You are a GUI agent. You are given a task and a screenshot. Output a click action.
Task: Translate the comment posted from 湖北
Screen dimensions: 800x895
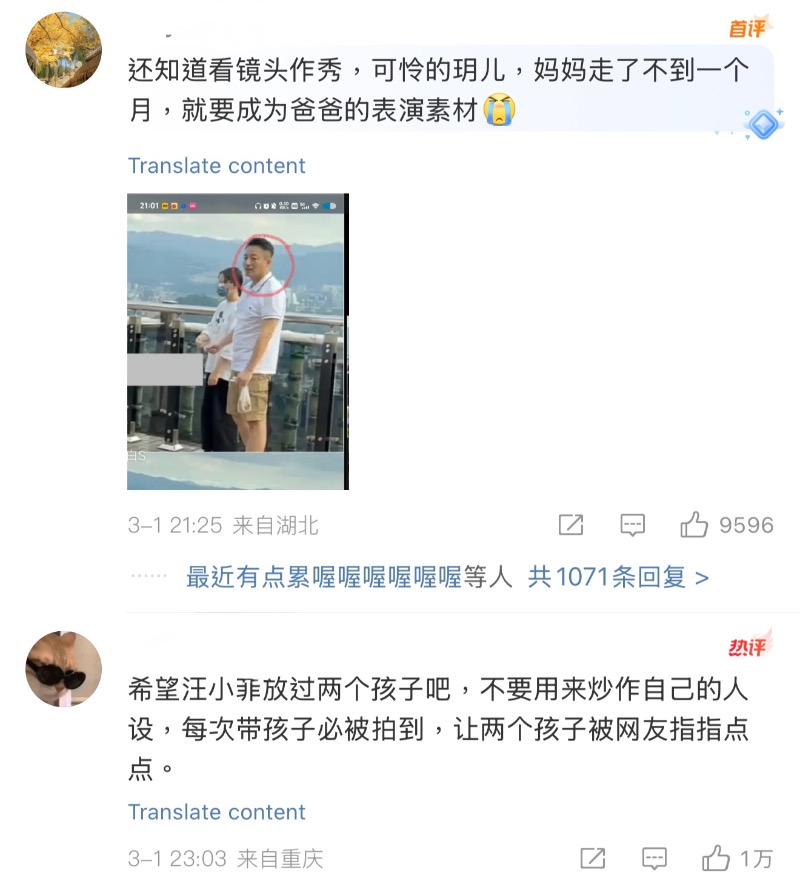(x=217, y=166)
